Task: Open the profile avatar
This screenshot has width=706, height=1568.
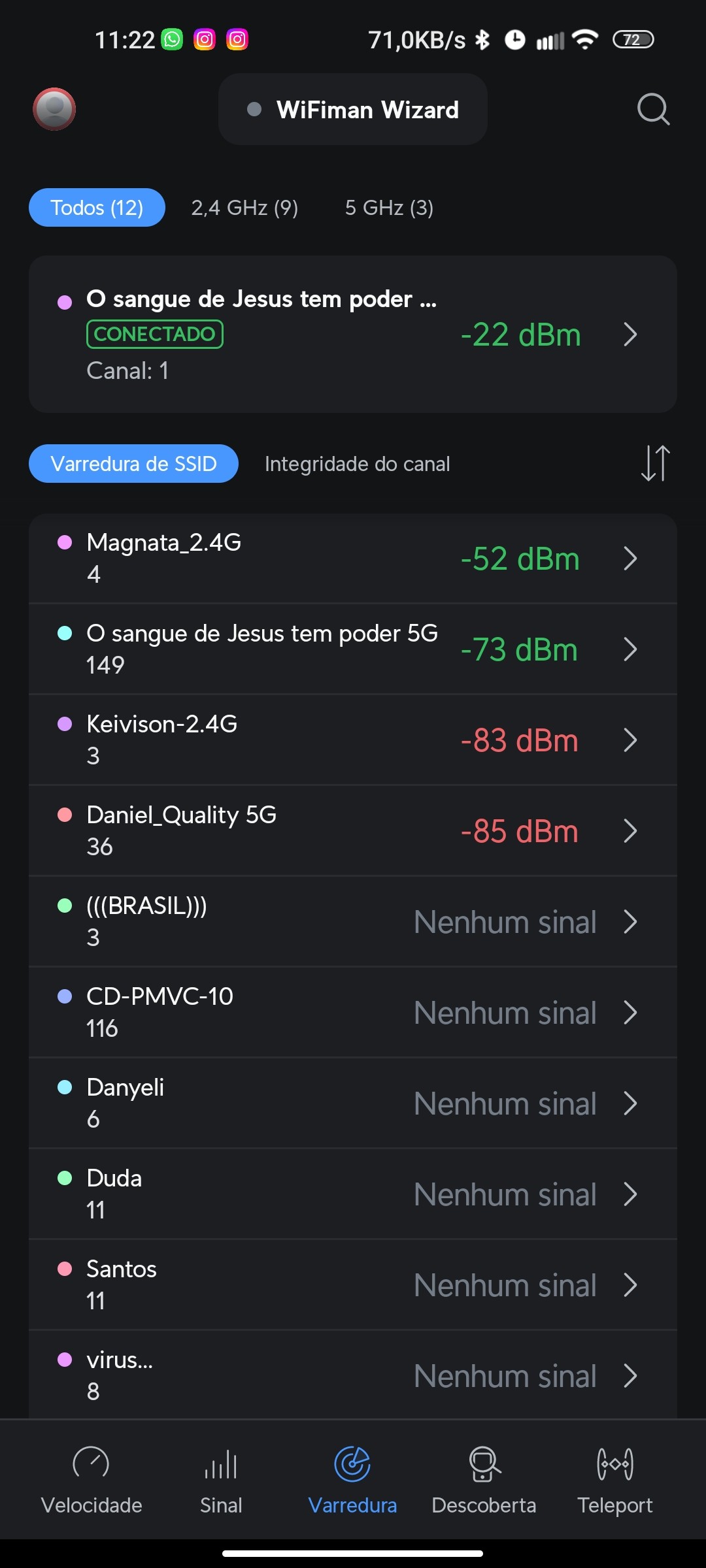Action: click(x=54, y=109)
